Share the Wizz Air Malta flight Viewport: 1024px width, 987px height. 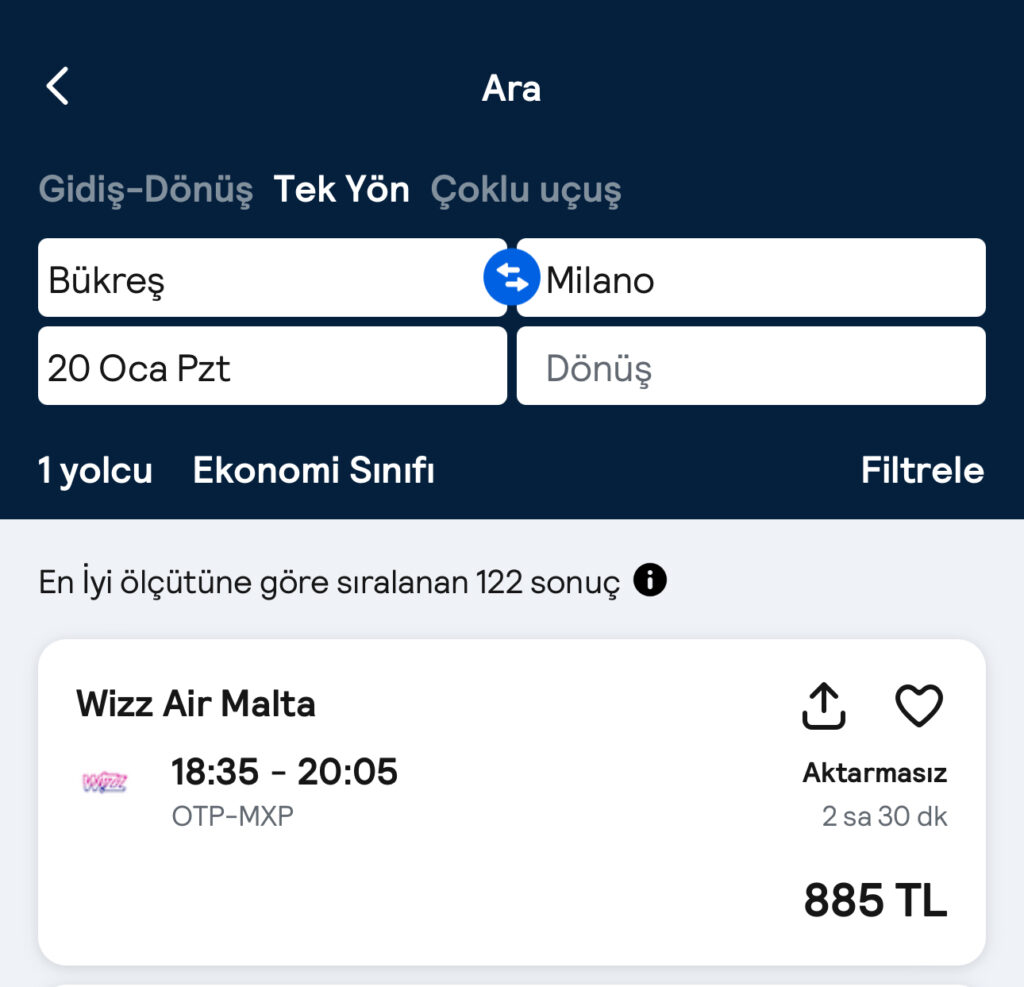coord(824,706)
